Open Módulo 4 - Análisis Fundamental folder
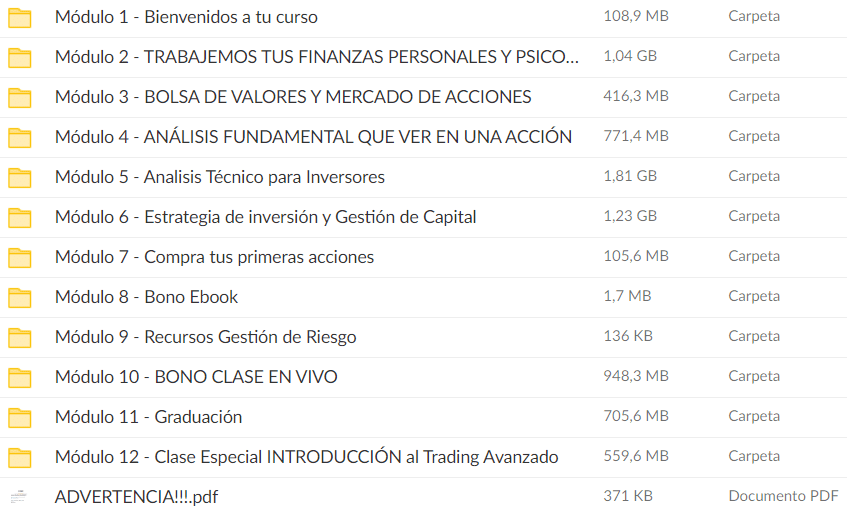The image size is (847, 514). pos(313,137)
